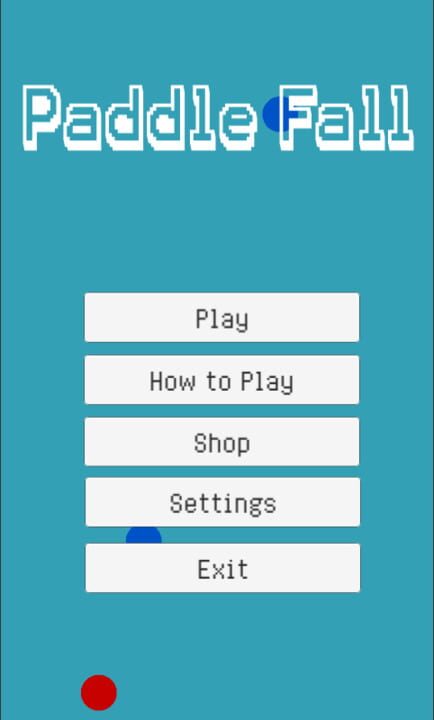The width and height of the screenshot is (434, 720).
Task: Open the Shop
Action: (x=222, y=442)
